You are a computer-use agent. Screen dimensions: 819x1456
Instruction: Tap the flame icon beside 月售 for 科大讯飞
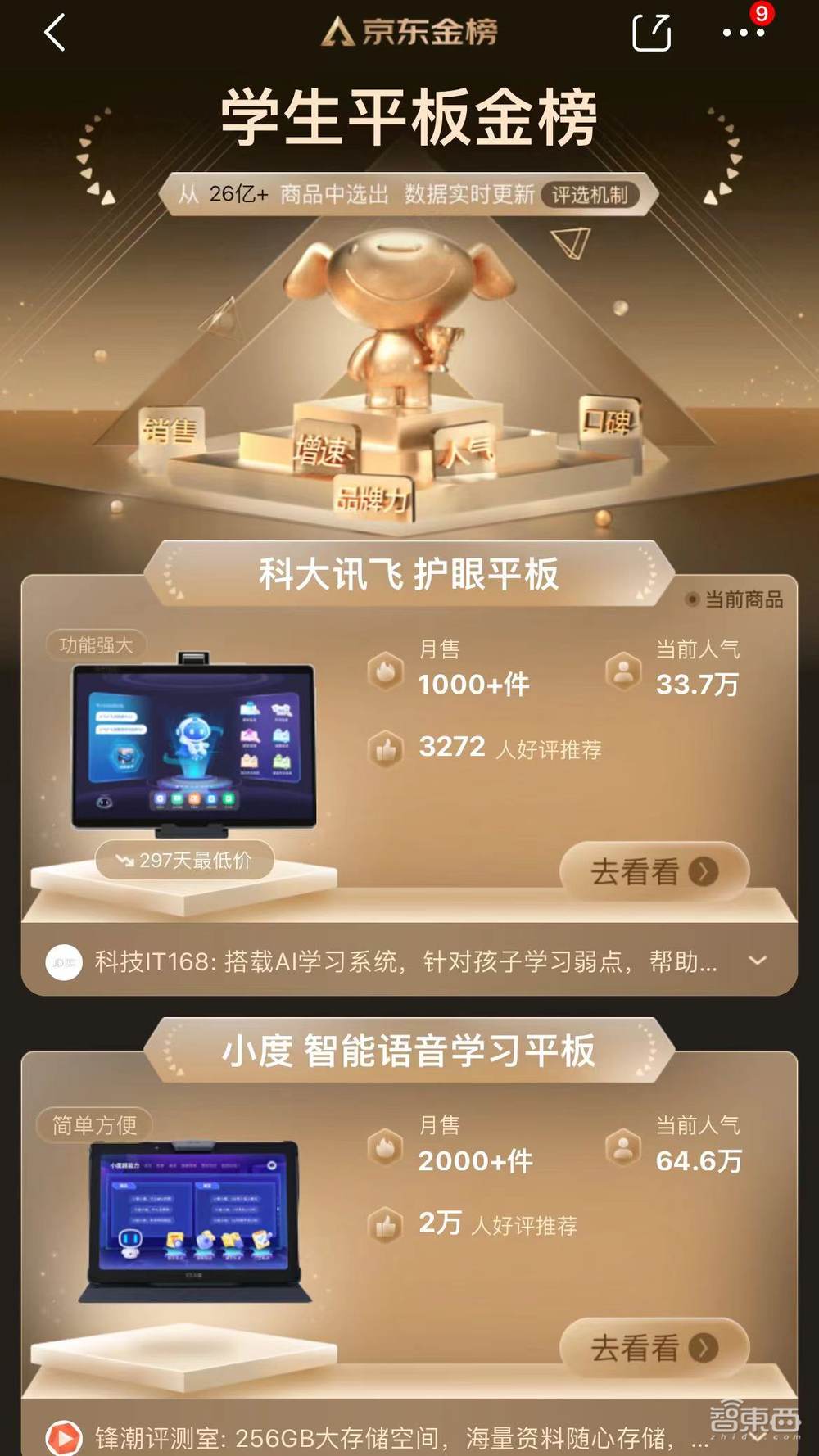pyautogui.click(x=385, y=670)
